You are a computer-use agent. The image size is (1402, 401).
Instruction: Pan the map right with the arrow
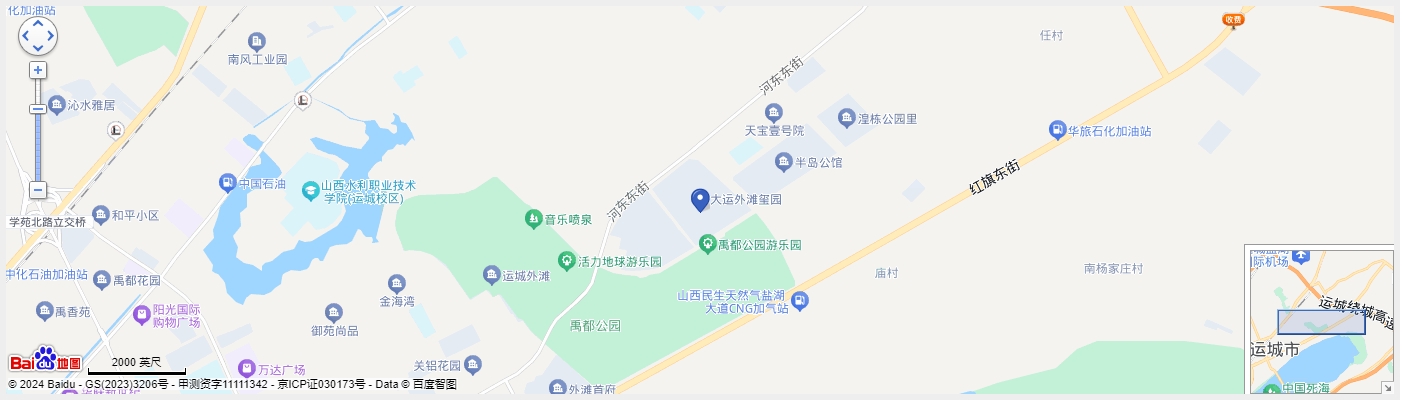tap(50, 36)
